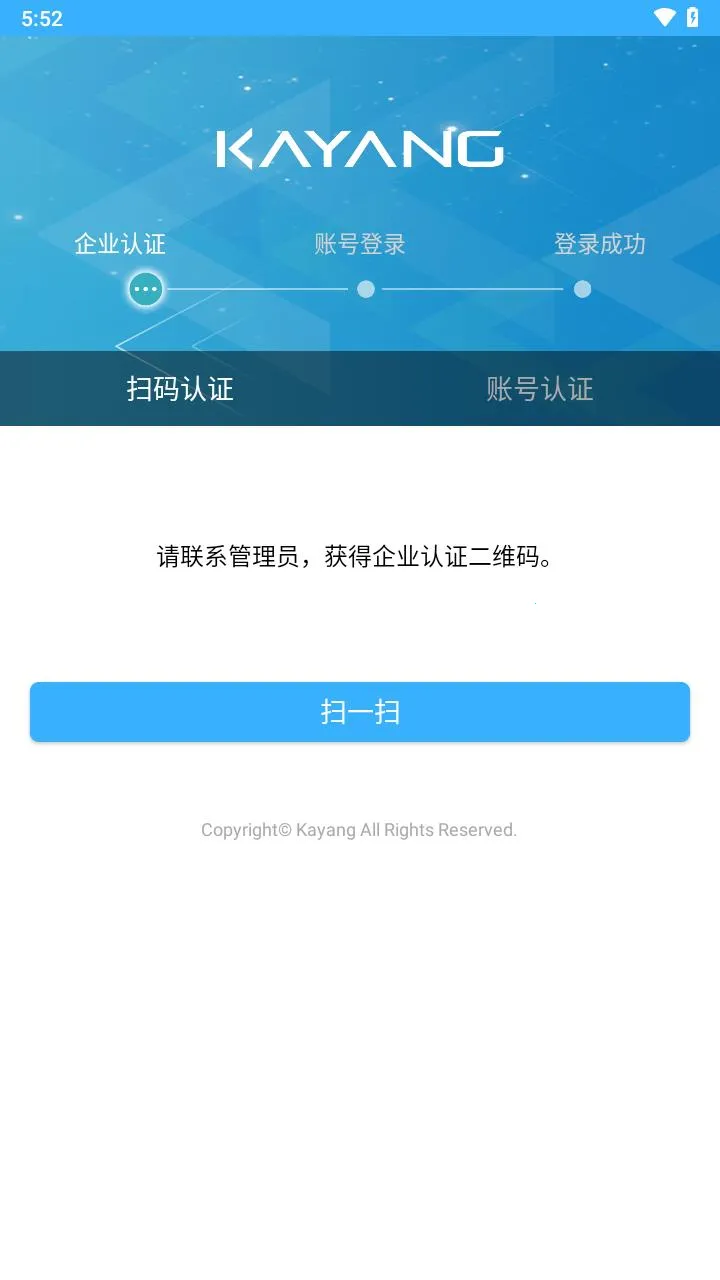Tap the 扫一扫 scan button

360,712
